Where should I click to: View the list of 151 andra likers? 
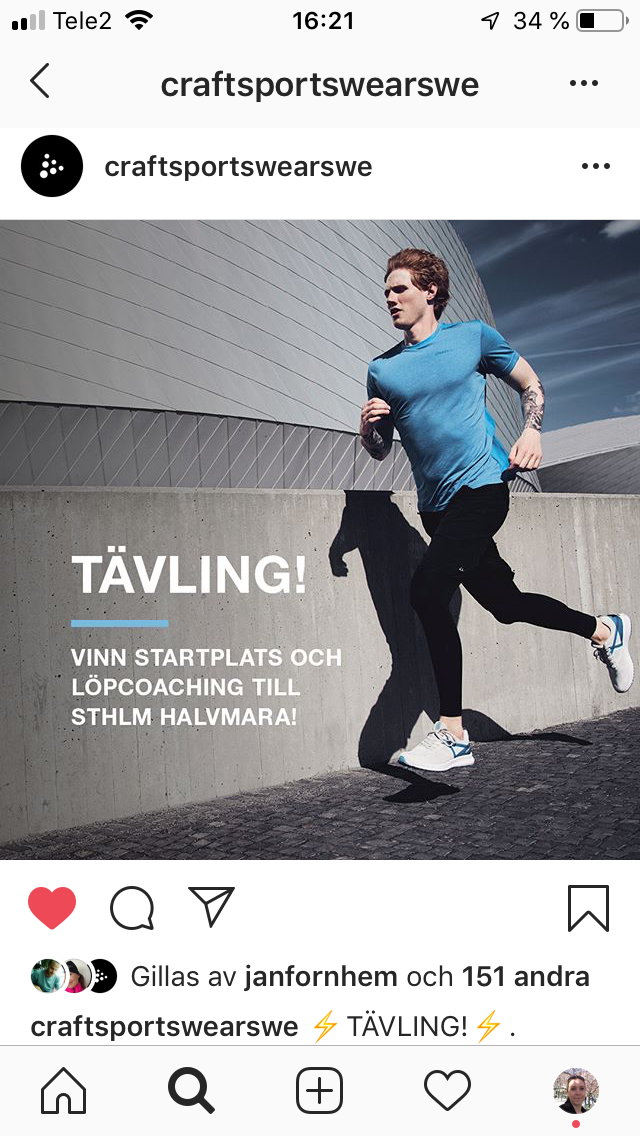tap(525, 976)
